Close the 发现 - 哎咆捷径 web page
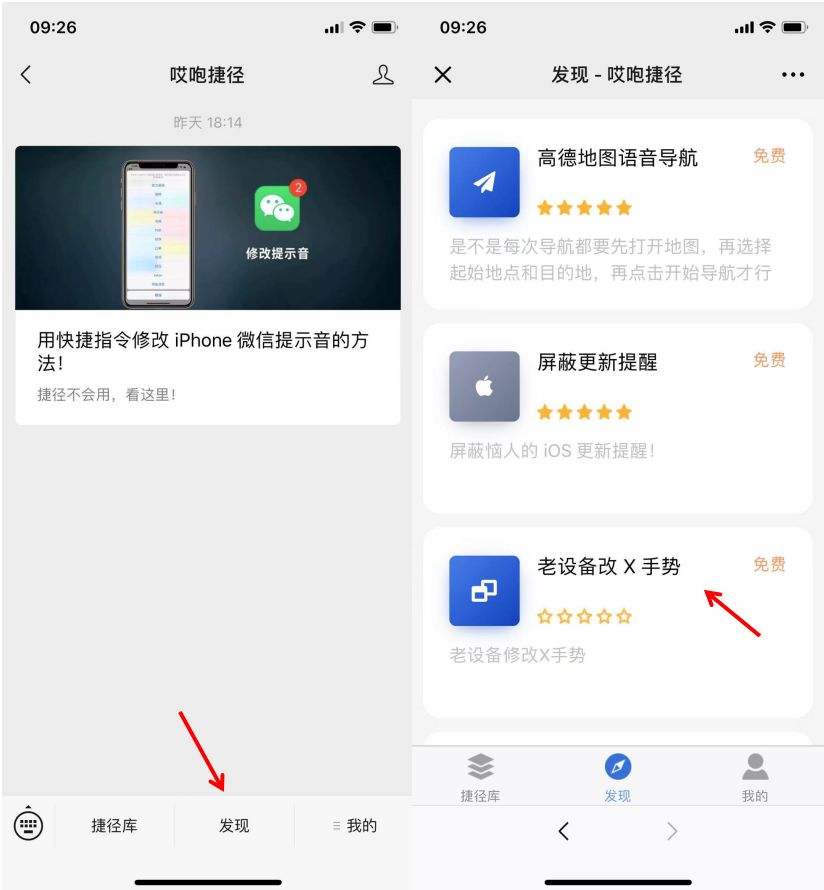This screenshot has width=824, height=890. click(443, 75)
